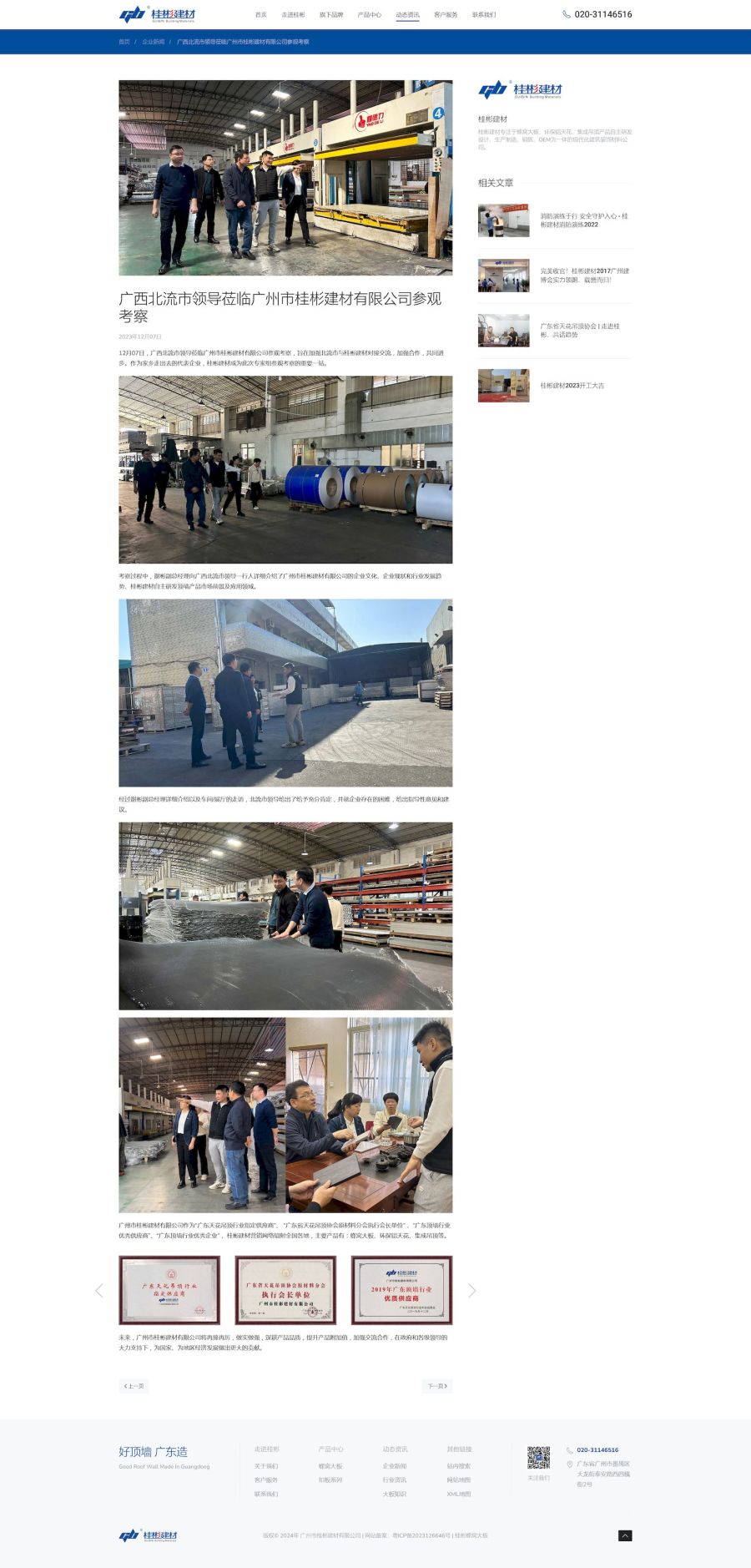Viewport: 751px width, 1568px height.
Task: Open the 广东省天花吊顶协会 related article
Action: [579, 331]
